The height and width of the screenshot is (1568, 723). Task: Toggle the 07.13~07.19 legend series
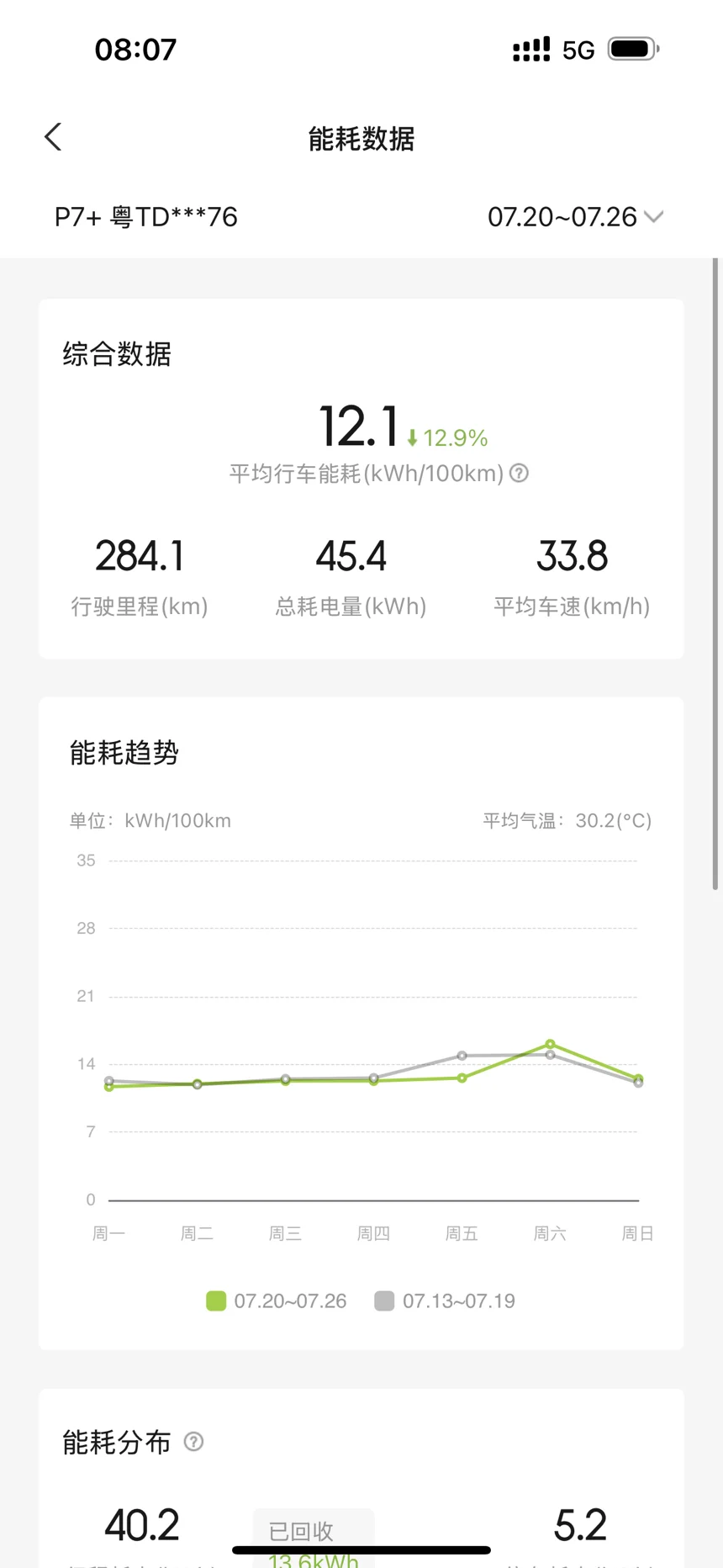tap(445, 1300)
